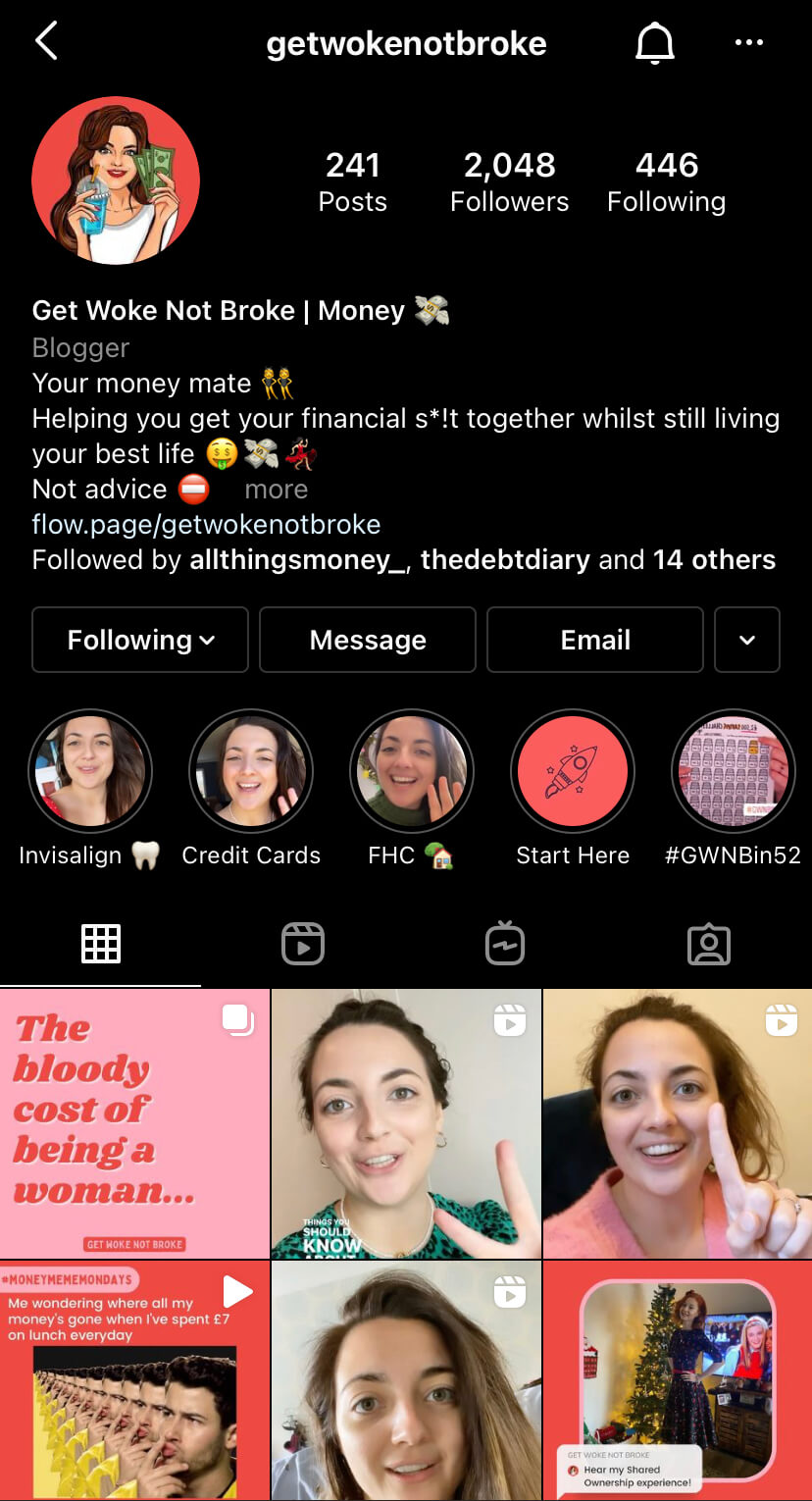Viewport: 812px width, 1501px height.
Task: Open the flow.page/getwokenotbroke link
Action: click(x=206, y=524)
